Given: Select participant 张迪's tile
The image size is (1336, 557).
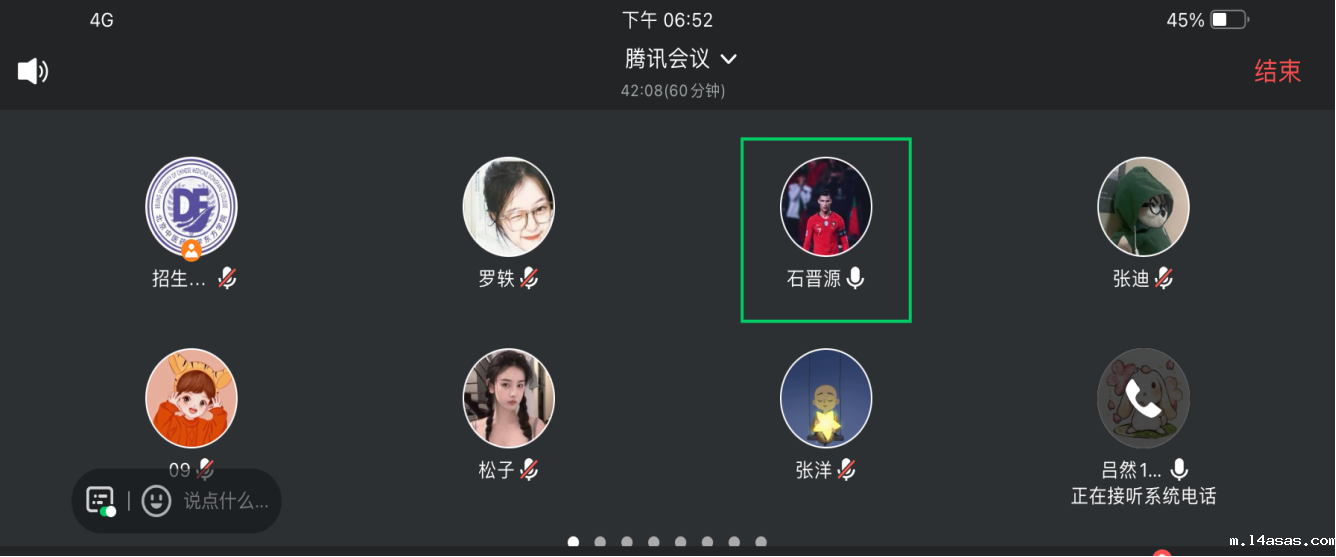Looking at the screenshot, I should (x=1143, y=207).
